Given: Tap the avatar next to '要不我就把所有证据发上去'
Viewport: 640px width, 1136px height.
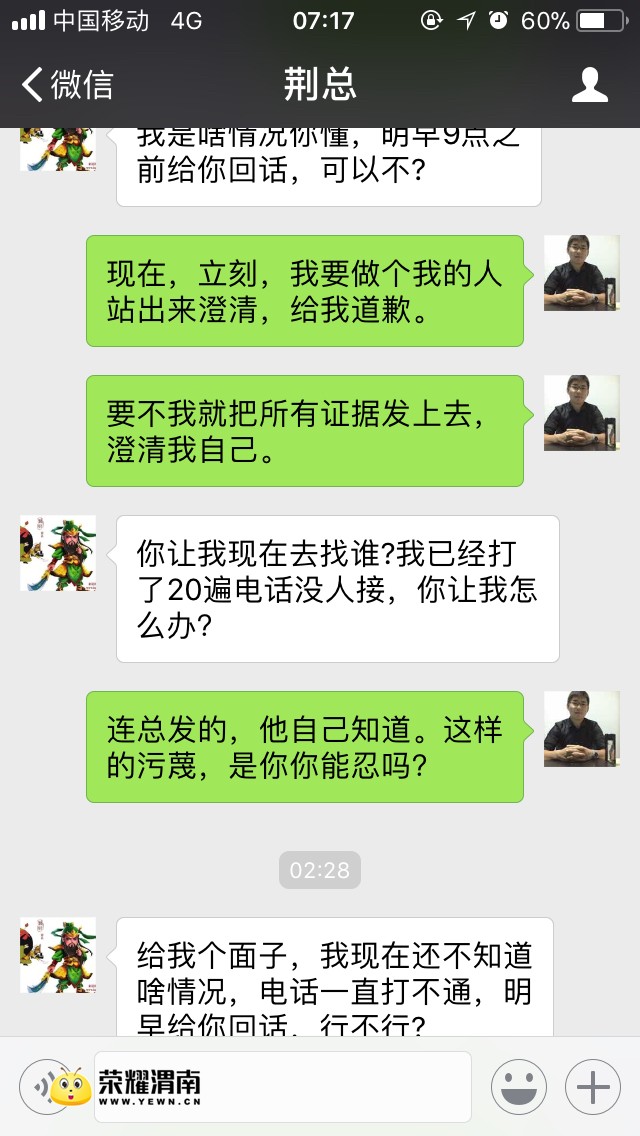Looking at the screenshot, I should click(x=581, y=412).
